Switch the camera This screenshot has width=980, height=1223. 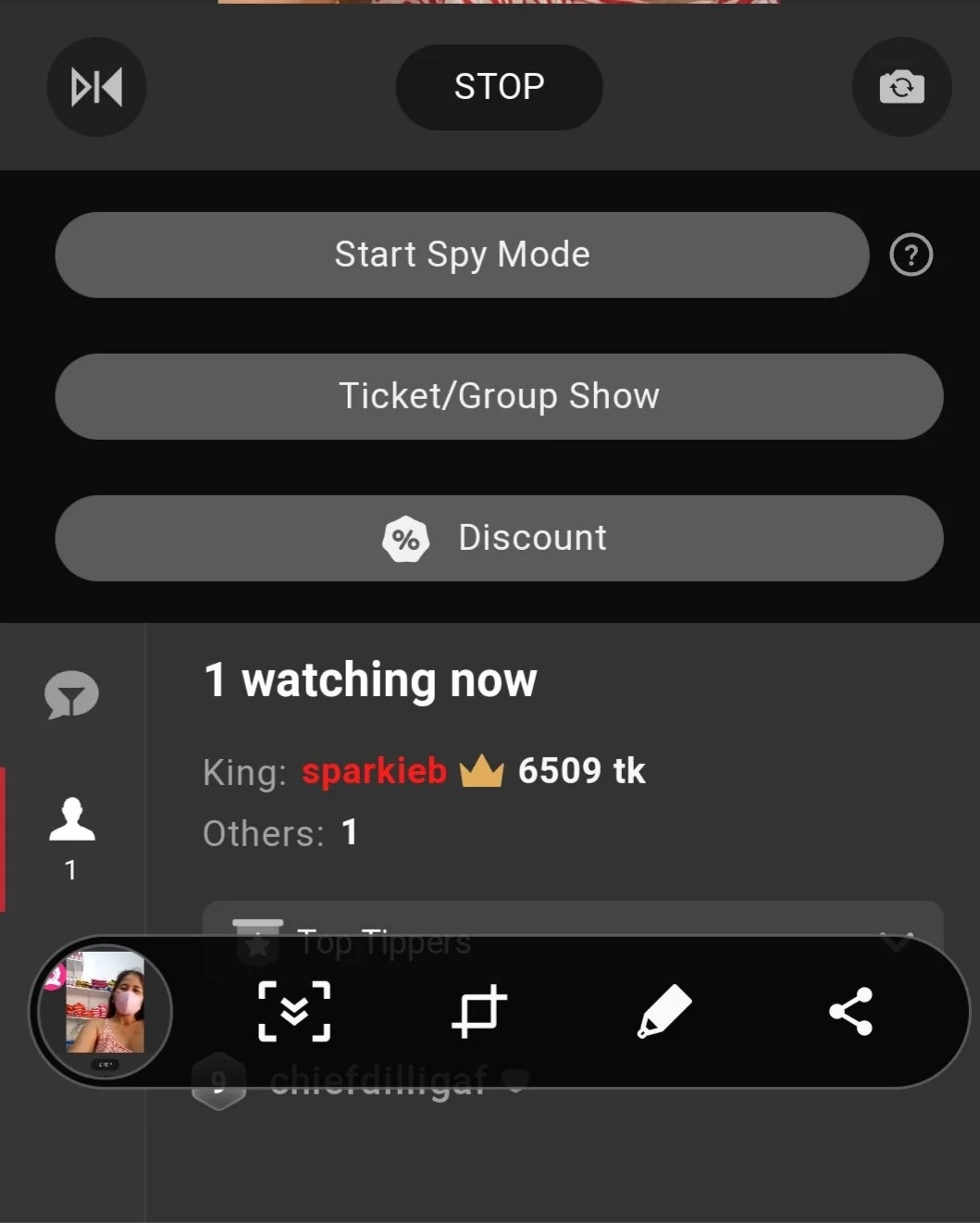coord(901,88)
